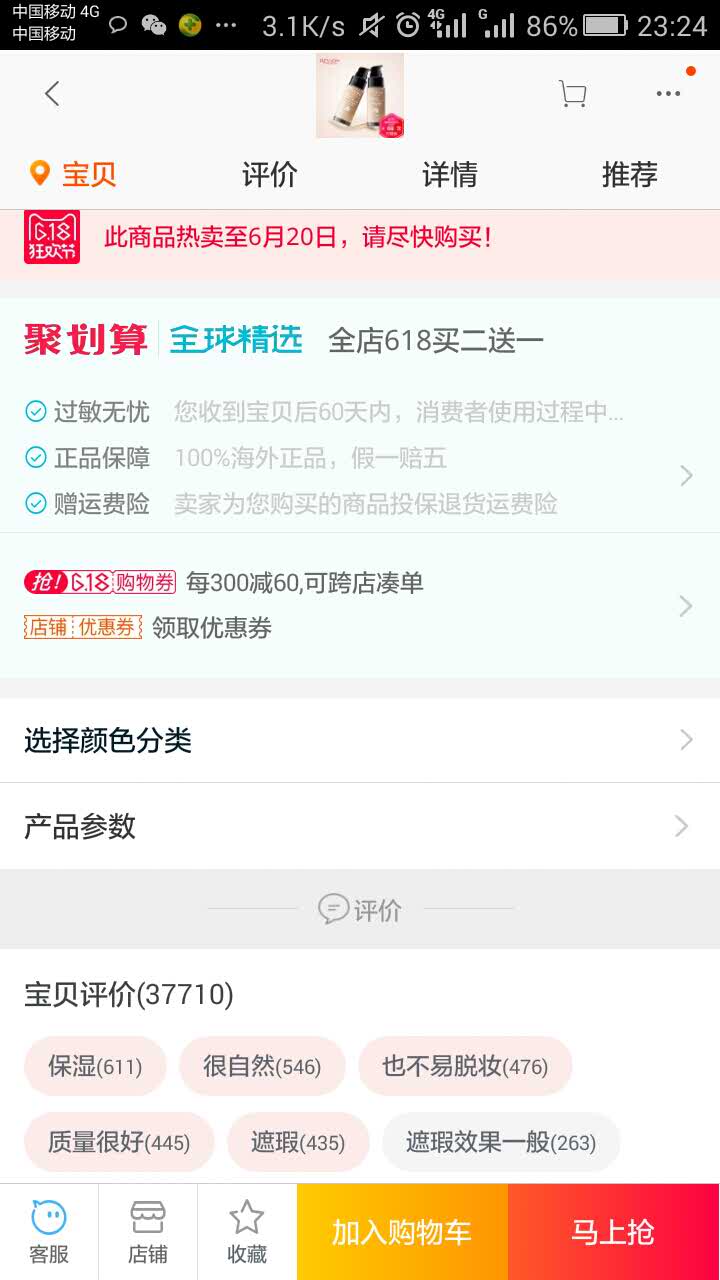Image resolution: width=720 pixels, height=1280 pixels.
Task: Open 产品参数 details
Action: point(360,826)
